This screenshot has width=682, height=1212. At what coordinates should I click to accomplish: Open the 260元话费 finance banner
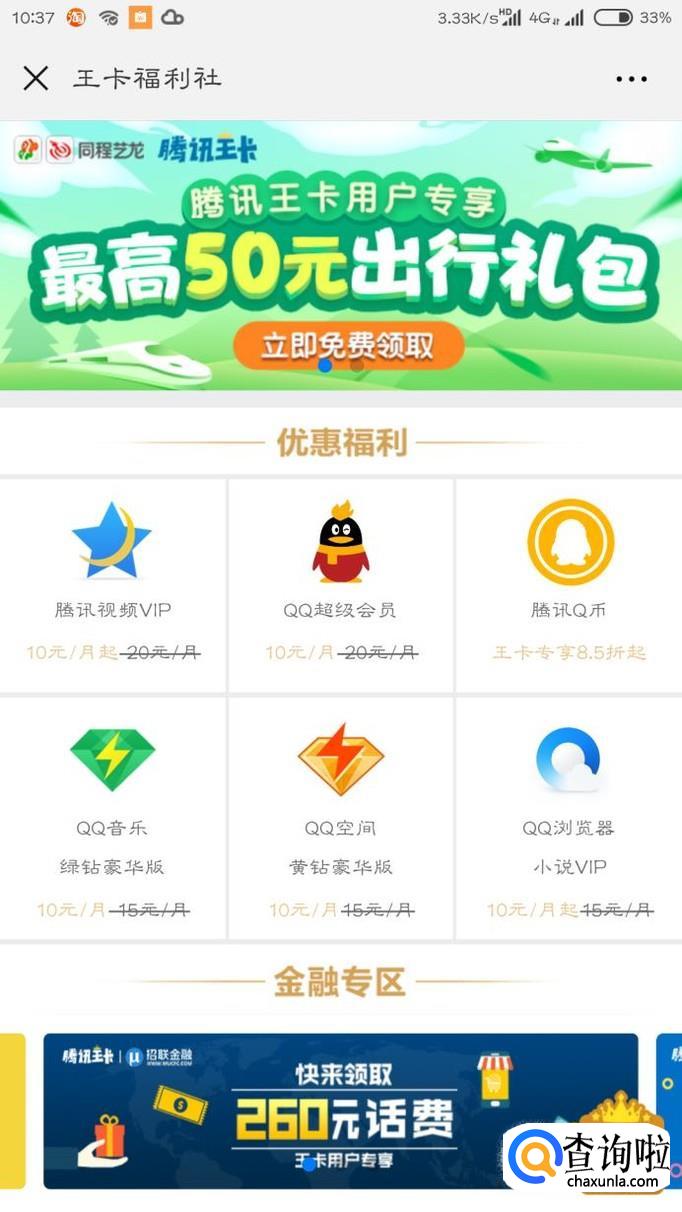point(340,1110)
